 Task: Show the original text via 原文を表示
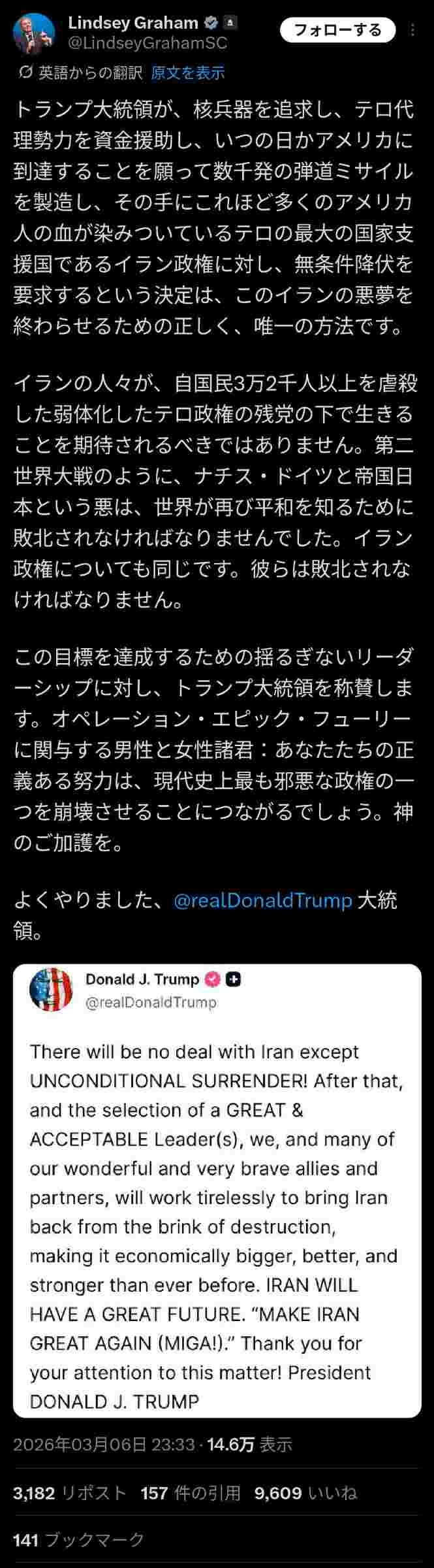[188, 73]
